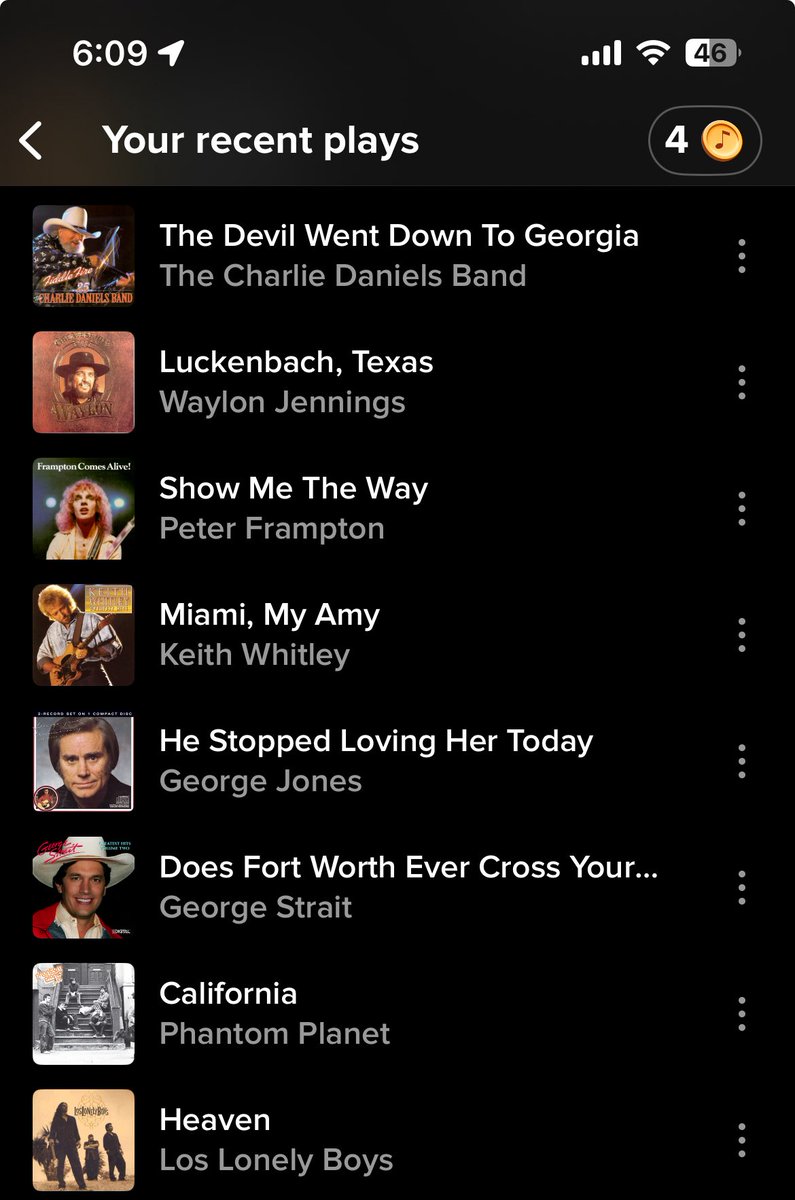Select the George Strait Fort Worth song

click(408, 886)
